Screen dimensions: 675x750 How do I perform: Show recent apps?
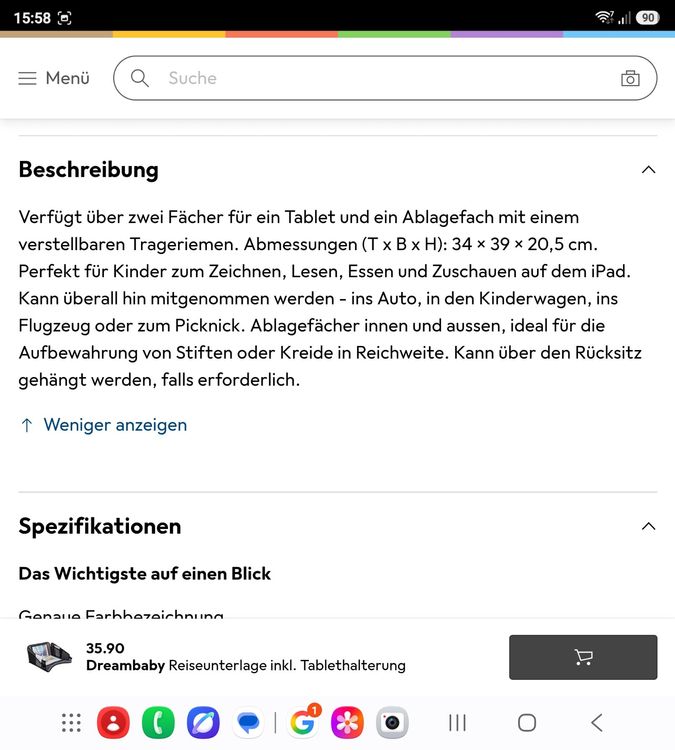point(457,723)
